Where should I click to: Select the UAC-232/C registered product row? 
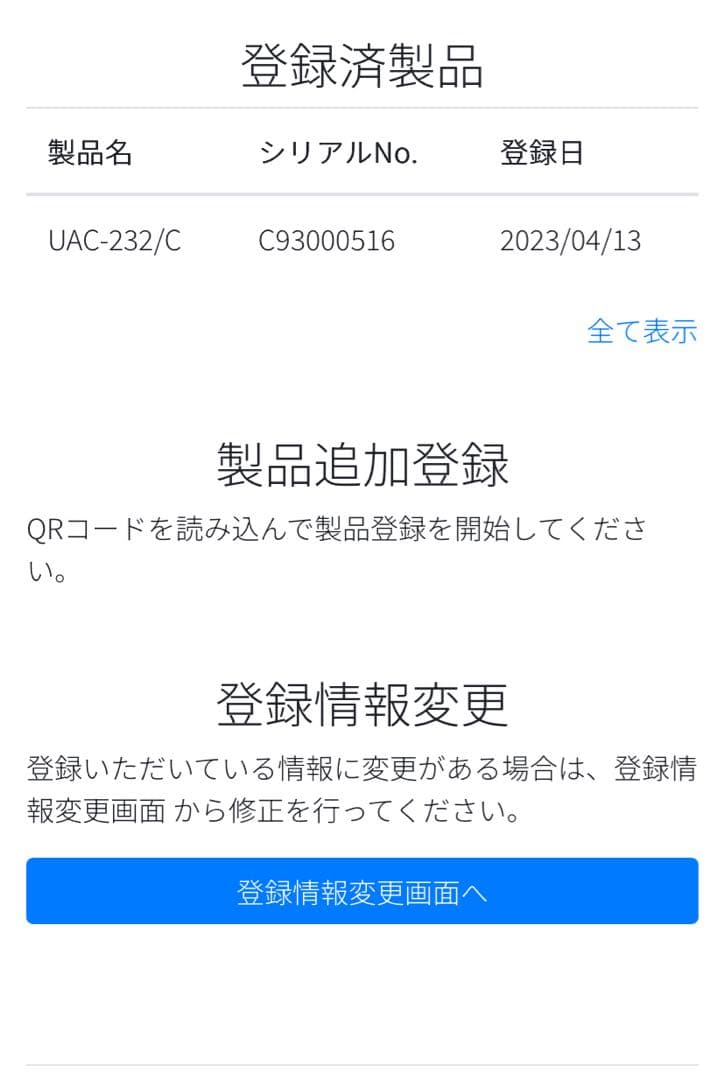(x=362, y=241)
